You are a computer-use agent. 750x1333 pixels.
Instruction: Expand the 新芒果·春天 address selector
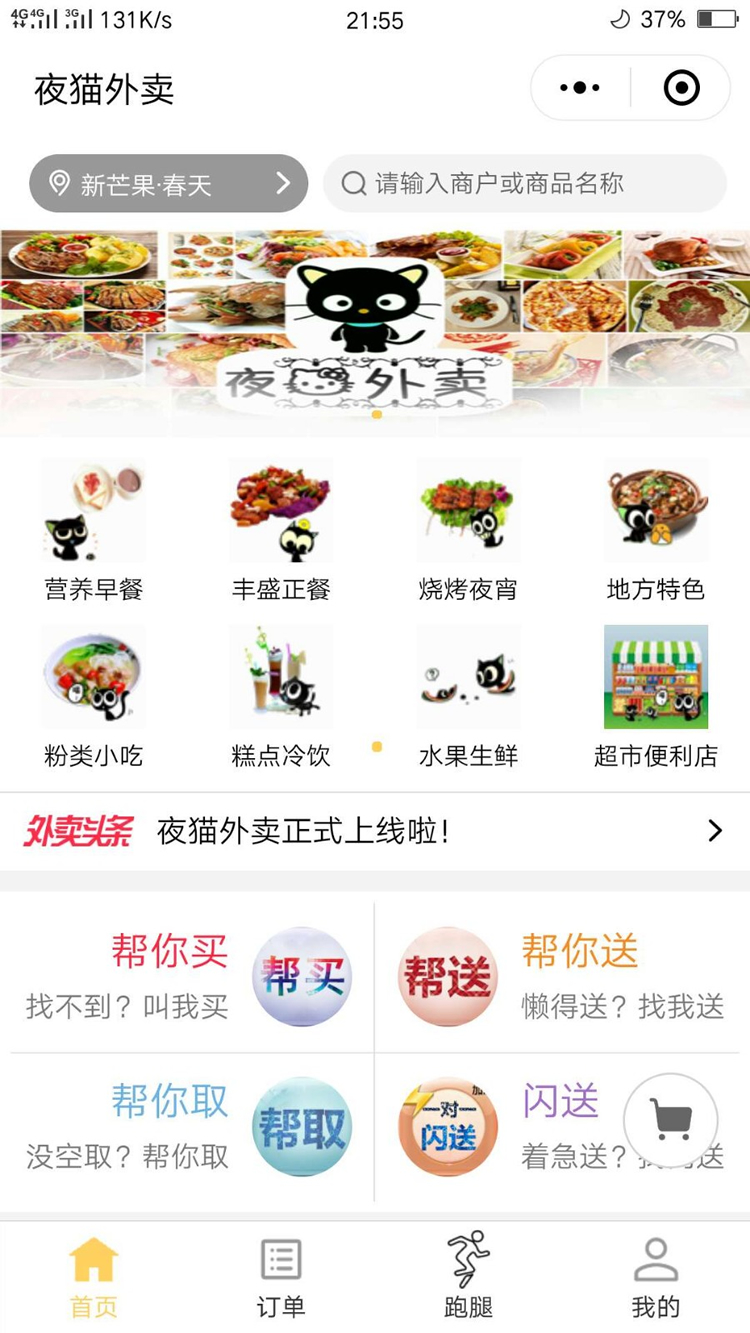pyautogui.click(x=168, y=183)
